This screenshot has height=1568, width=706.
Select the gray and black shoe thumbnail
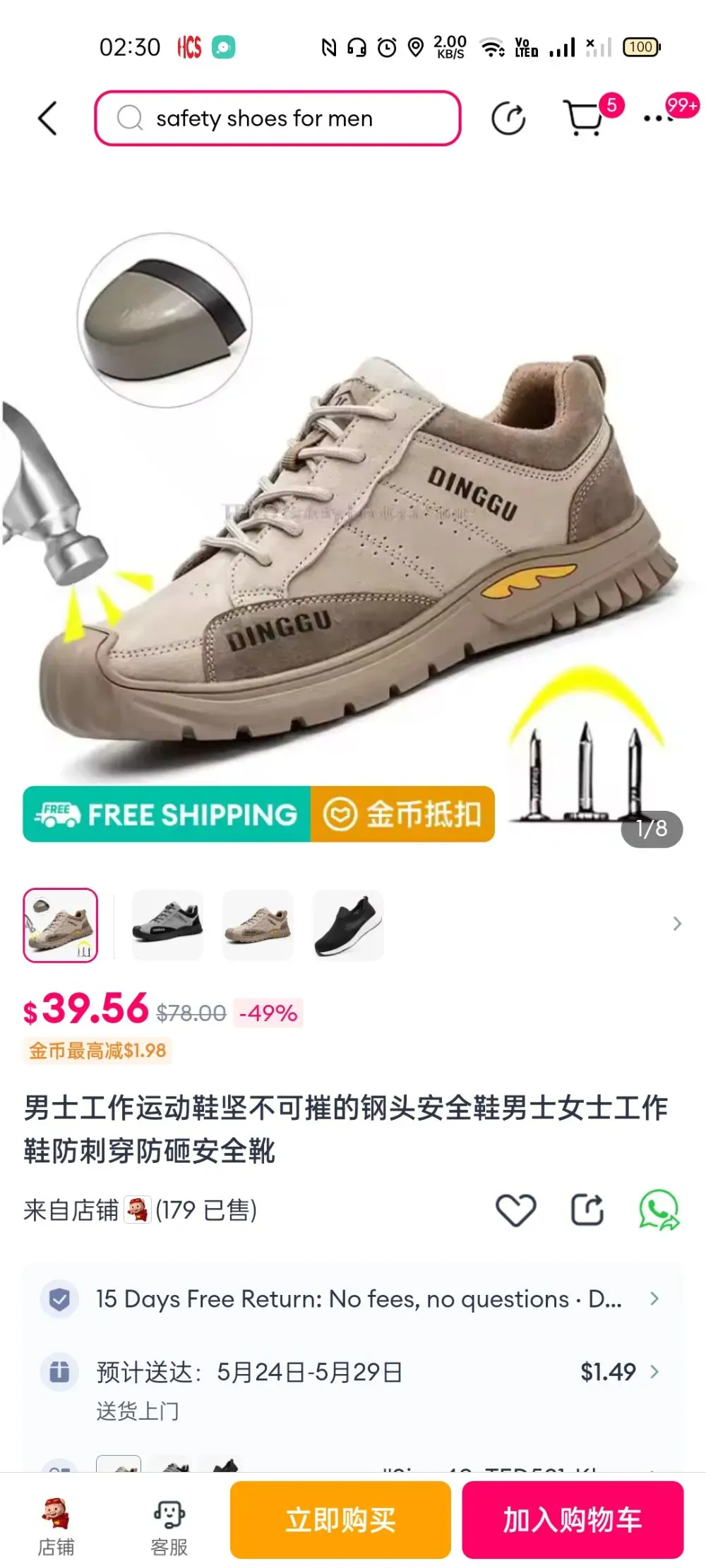coord(167,924)
